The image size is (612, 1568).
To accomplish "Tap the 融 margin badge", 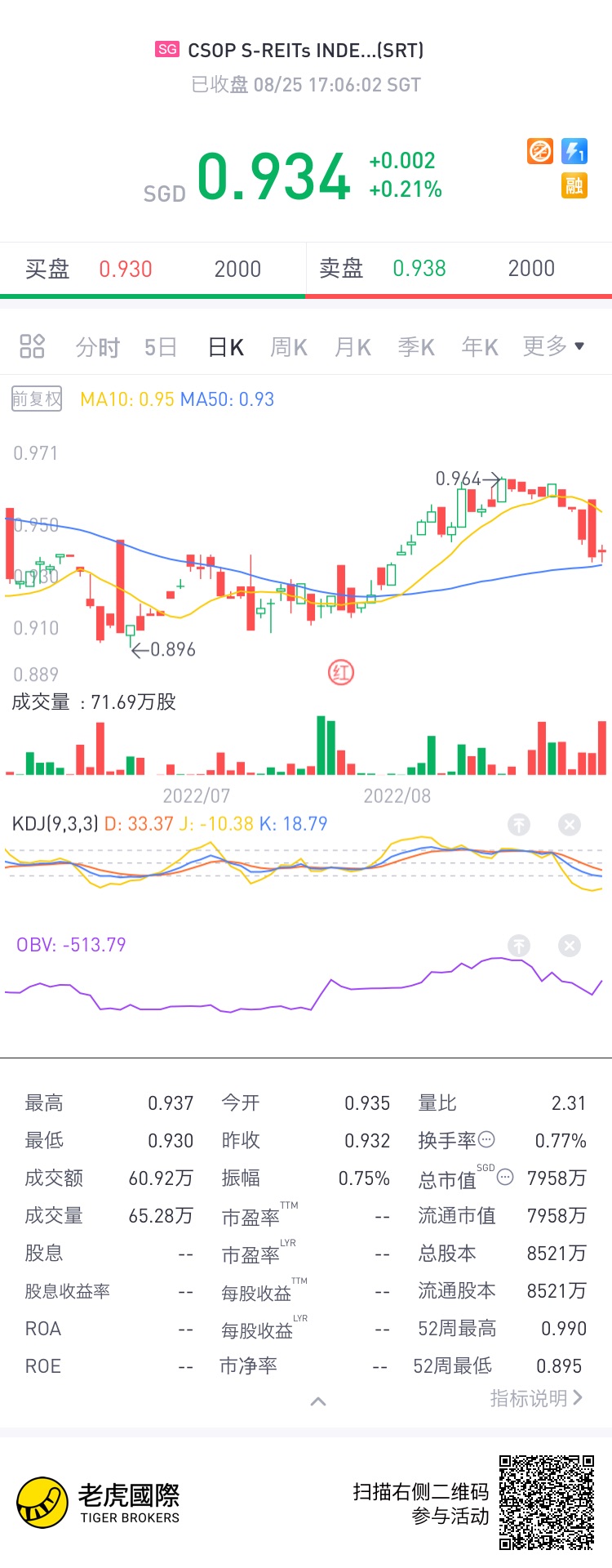I will (x=574, y=185).
